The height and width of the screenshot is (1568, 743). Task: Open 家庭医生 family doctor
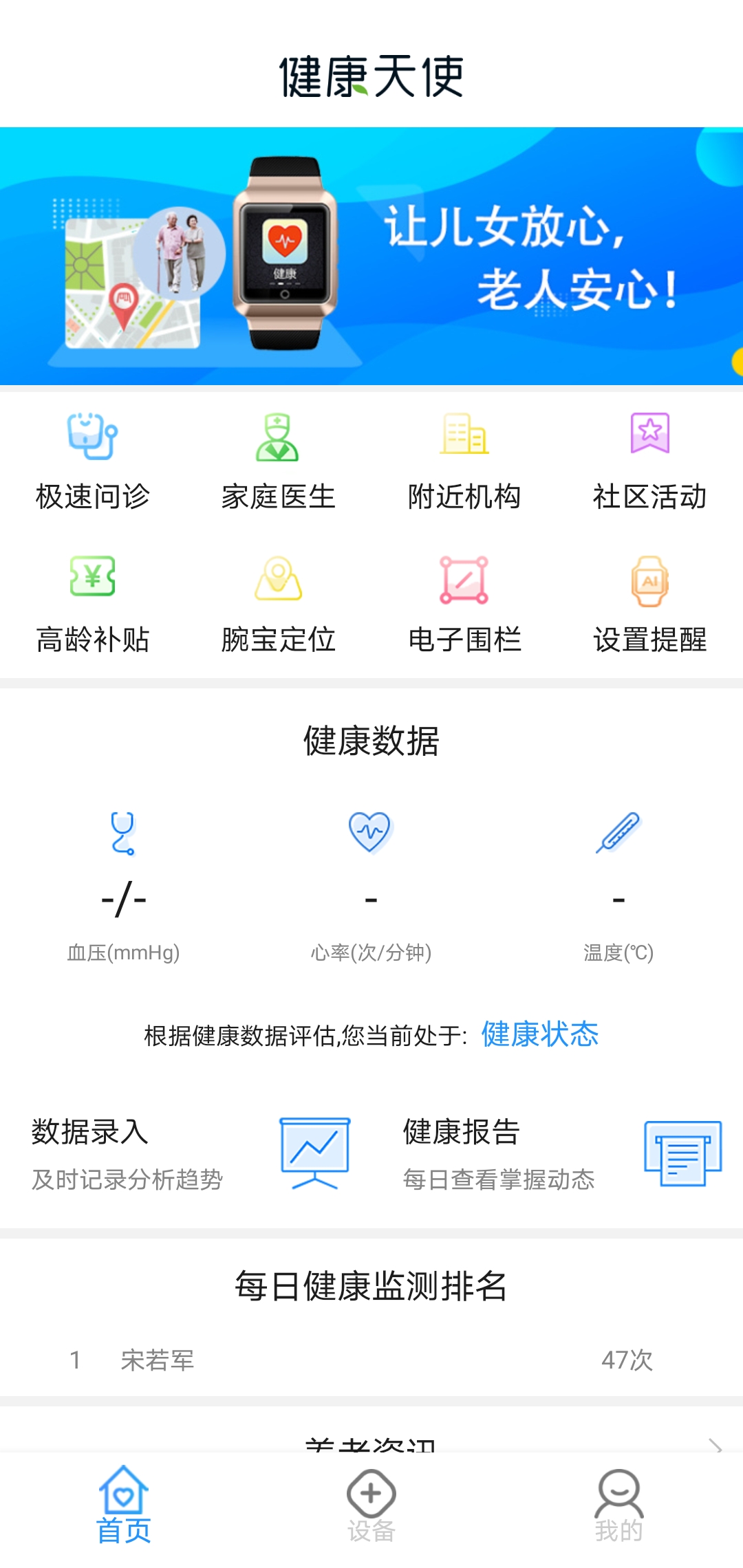(x=278, y=461)
